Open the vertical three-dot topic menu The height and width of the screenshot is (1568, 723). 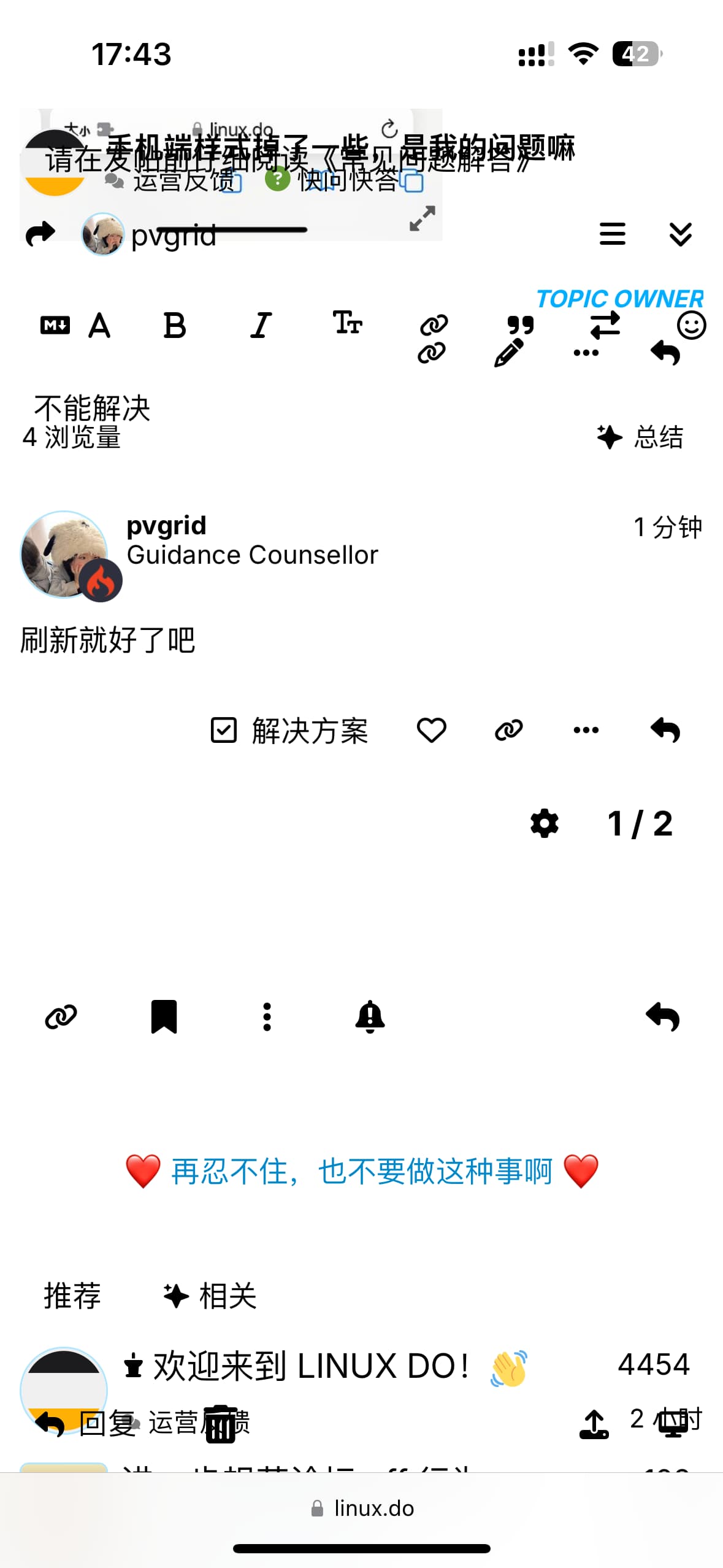[x=267, y=1017]
